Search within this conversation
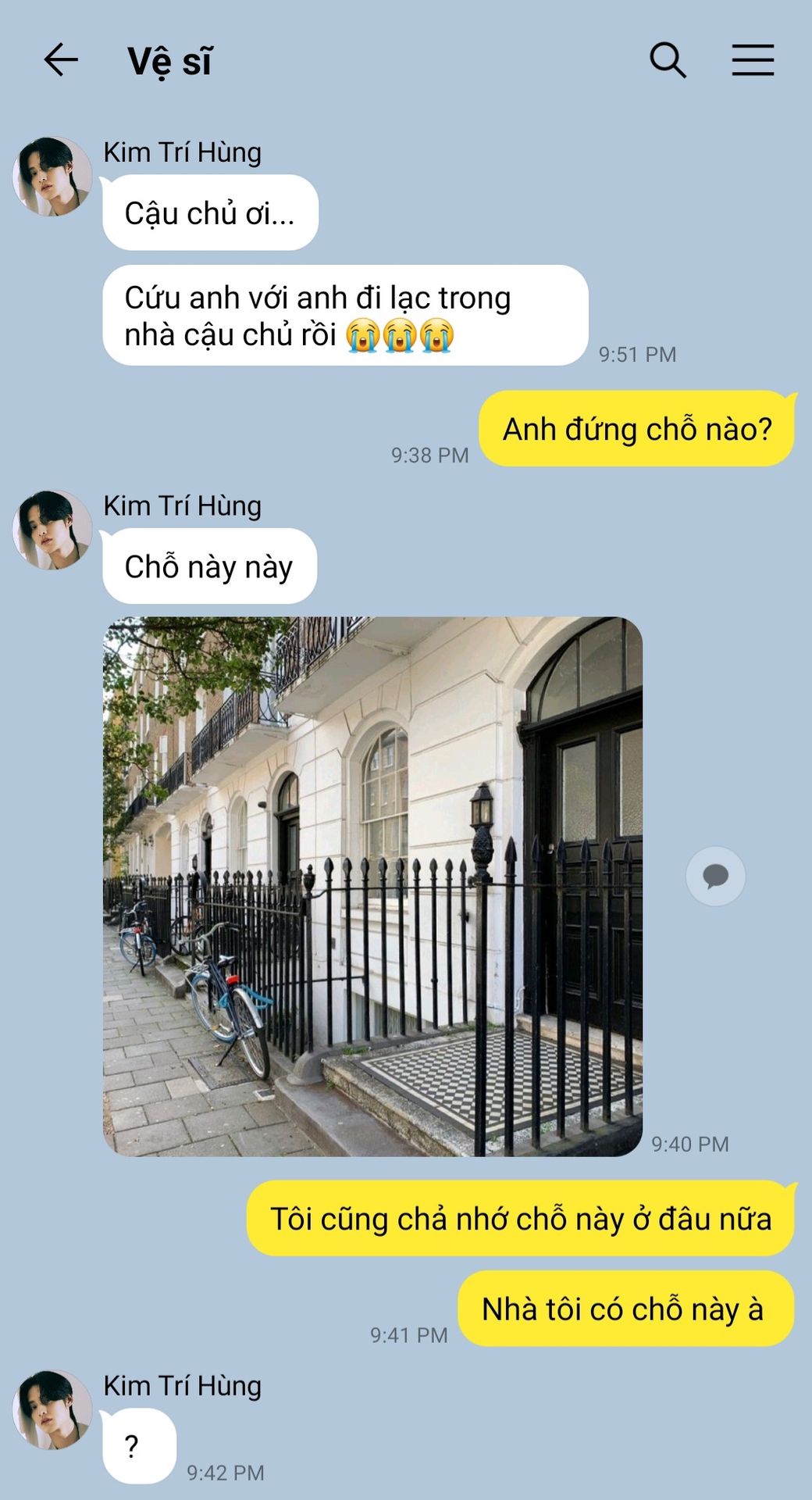Image resolution: width=812 pixels, height=1500 pixels. point(668,60)
